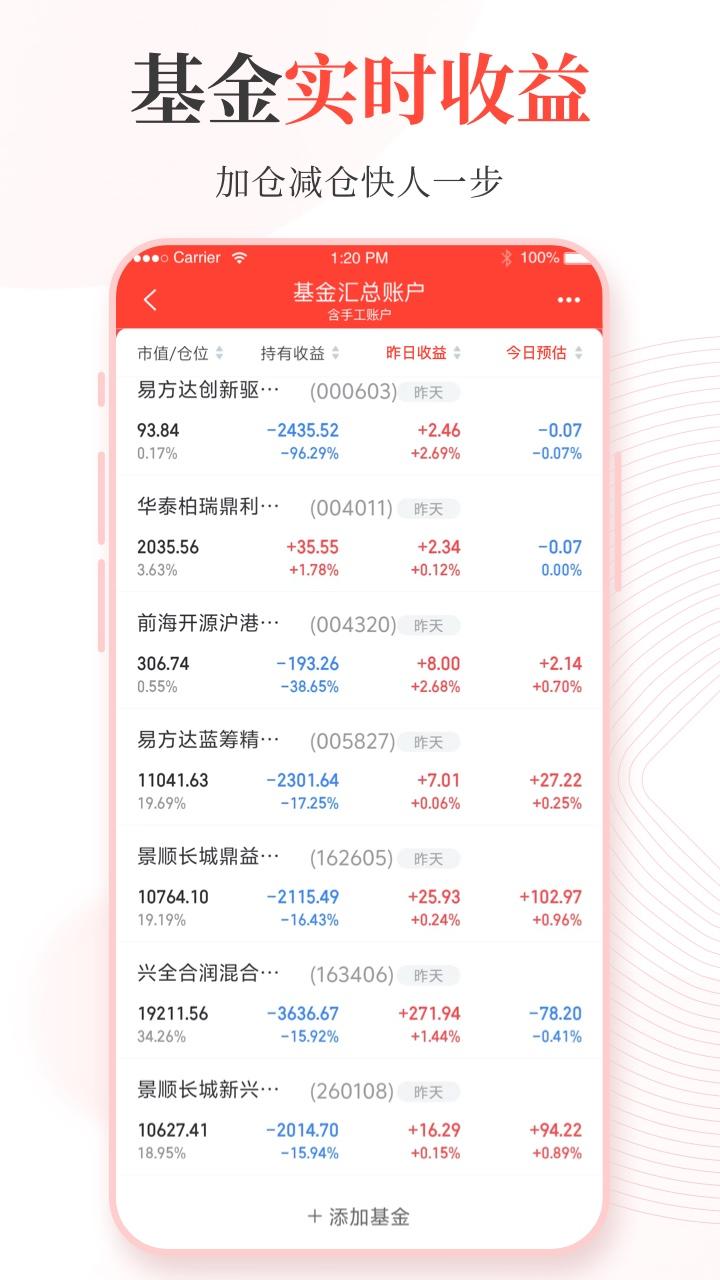The height and width of the screenshot is (1280, 720).
Task: Open the more options ellipsis menu
Action: coord(568,298)
